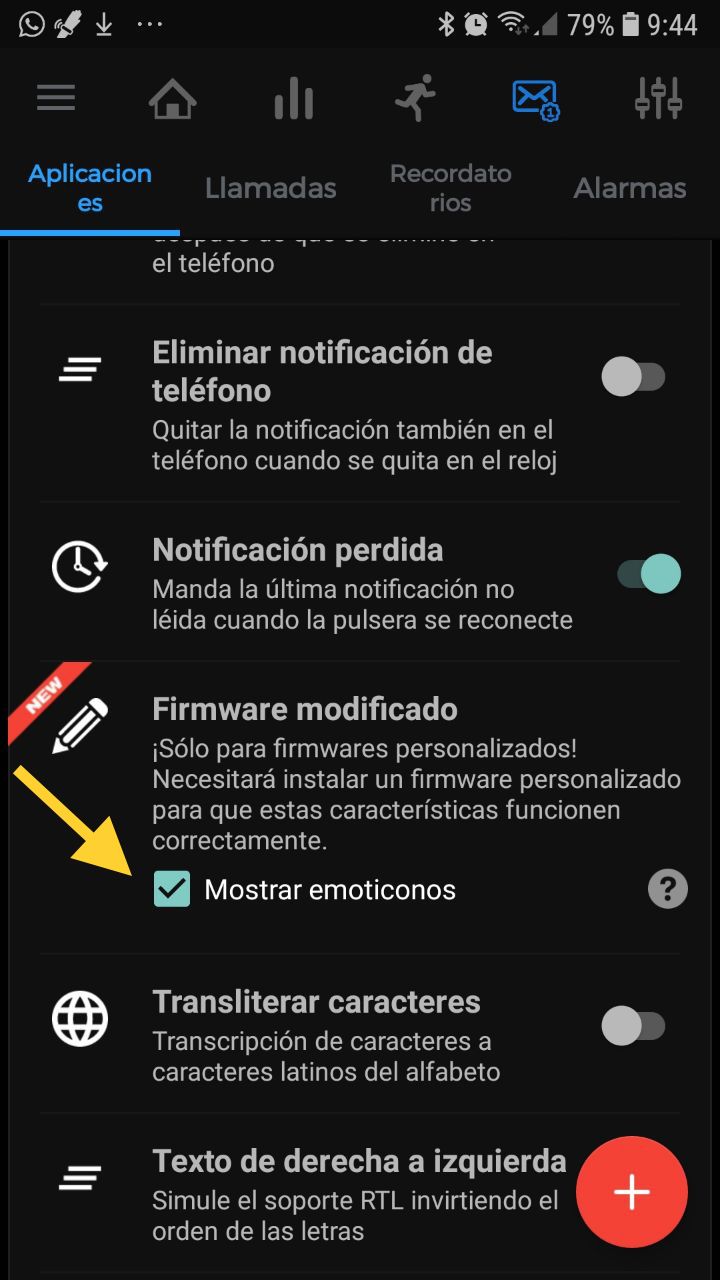Viewport: 720px width, 1280px height.
Task: Switch to the Llamadas tab
Action: pos(270,188)
